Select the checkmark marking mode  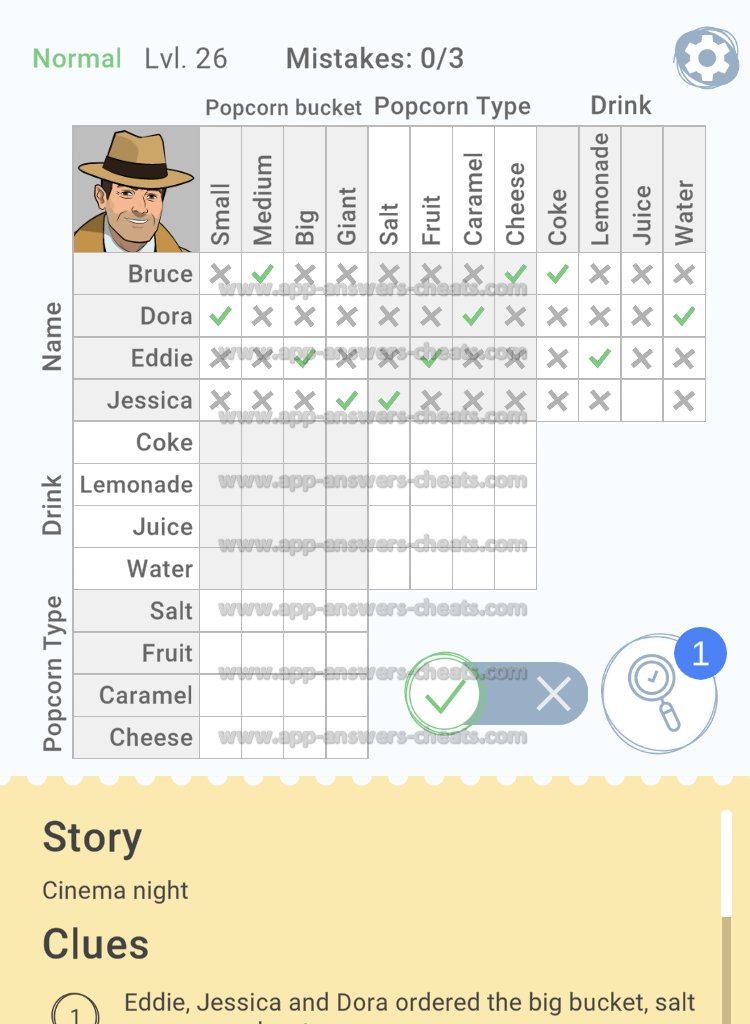click(x=446, y=694)
